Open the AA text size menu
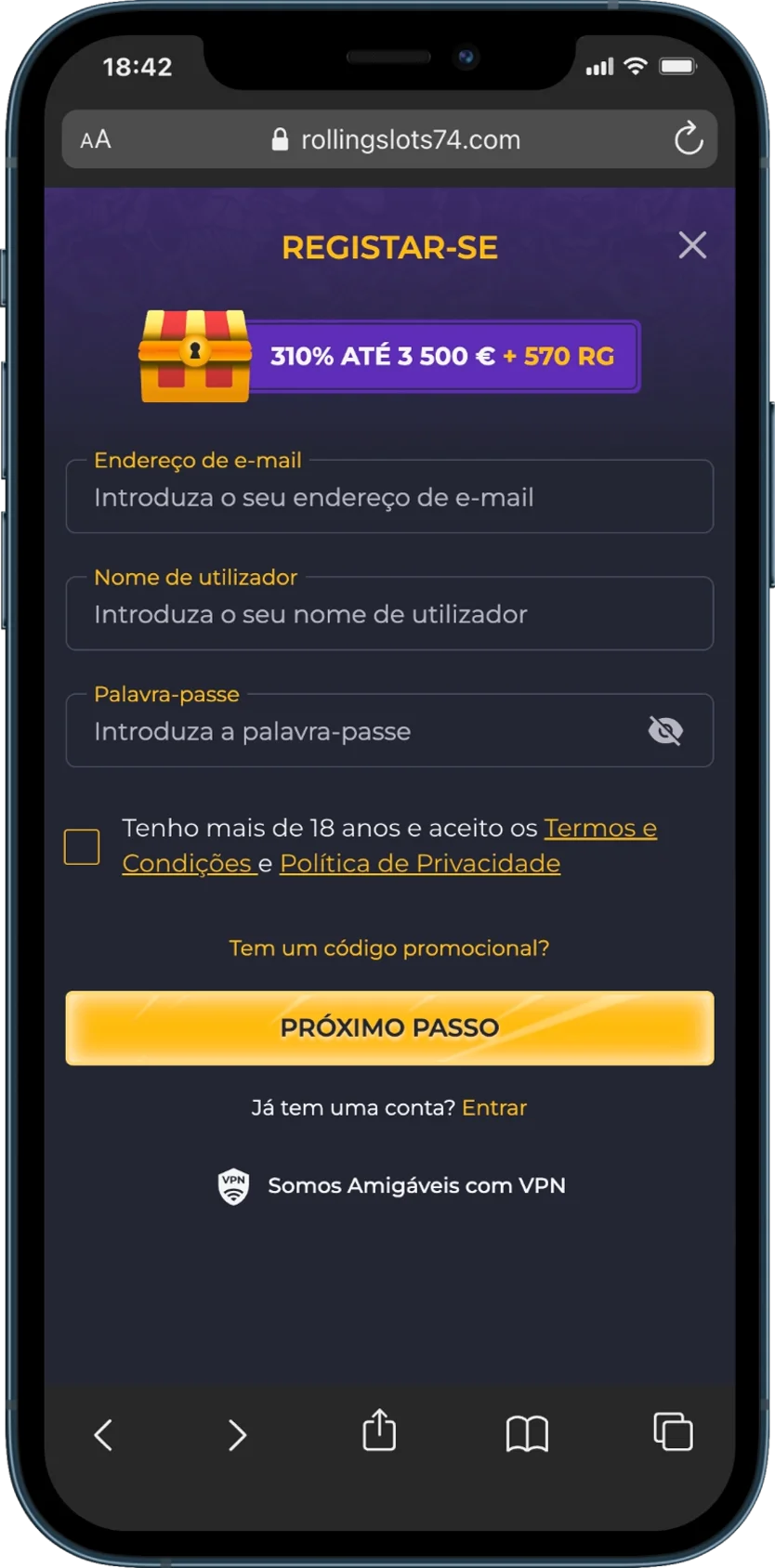The height and width of the screenshot is (1568, 775). pos(95,138)
